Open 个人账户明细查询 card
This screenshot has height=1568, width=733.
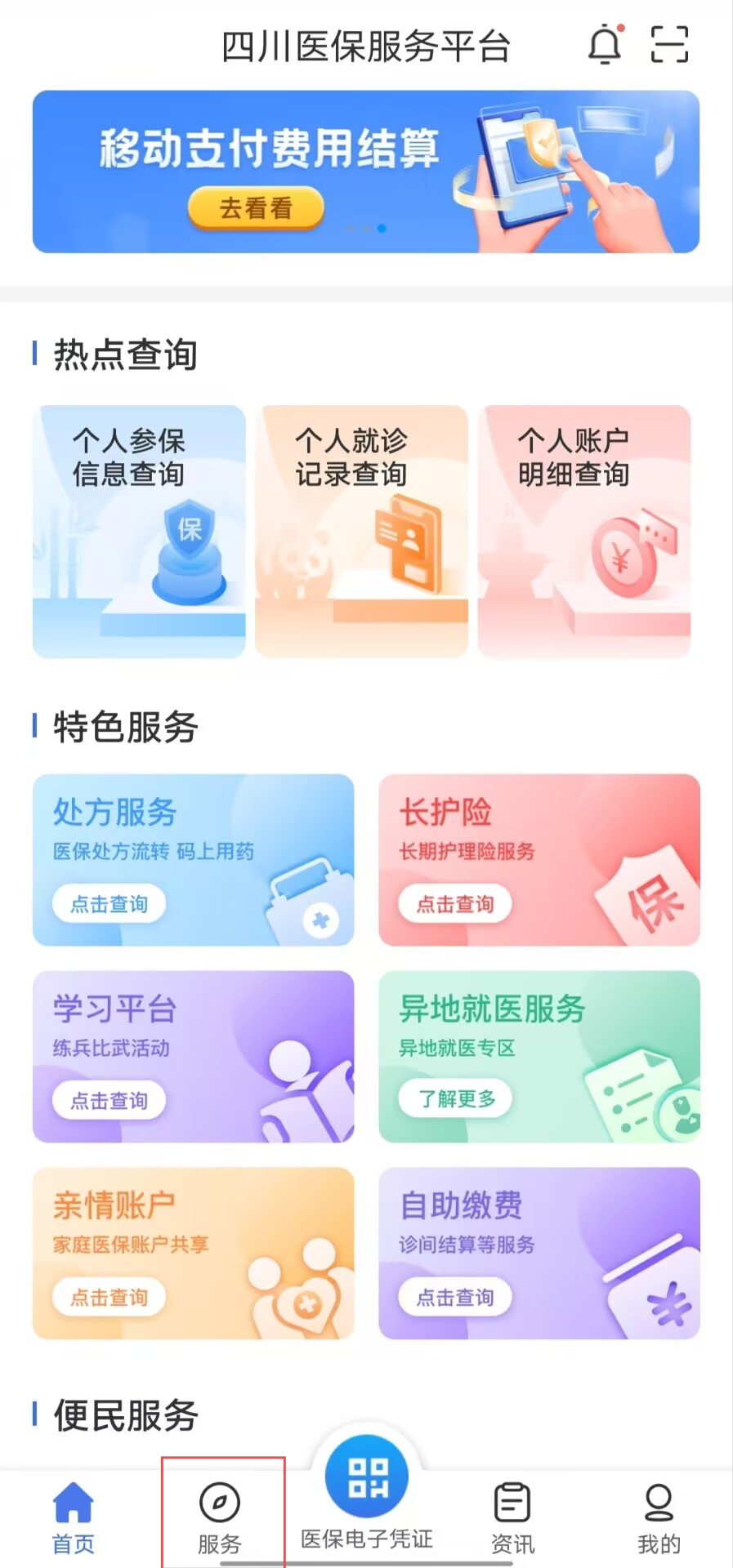(x=584, y=531)
